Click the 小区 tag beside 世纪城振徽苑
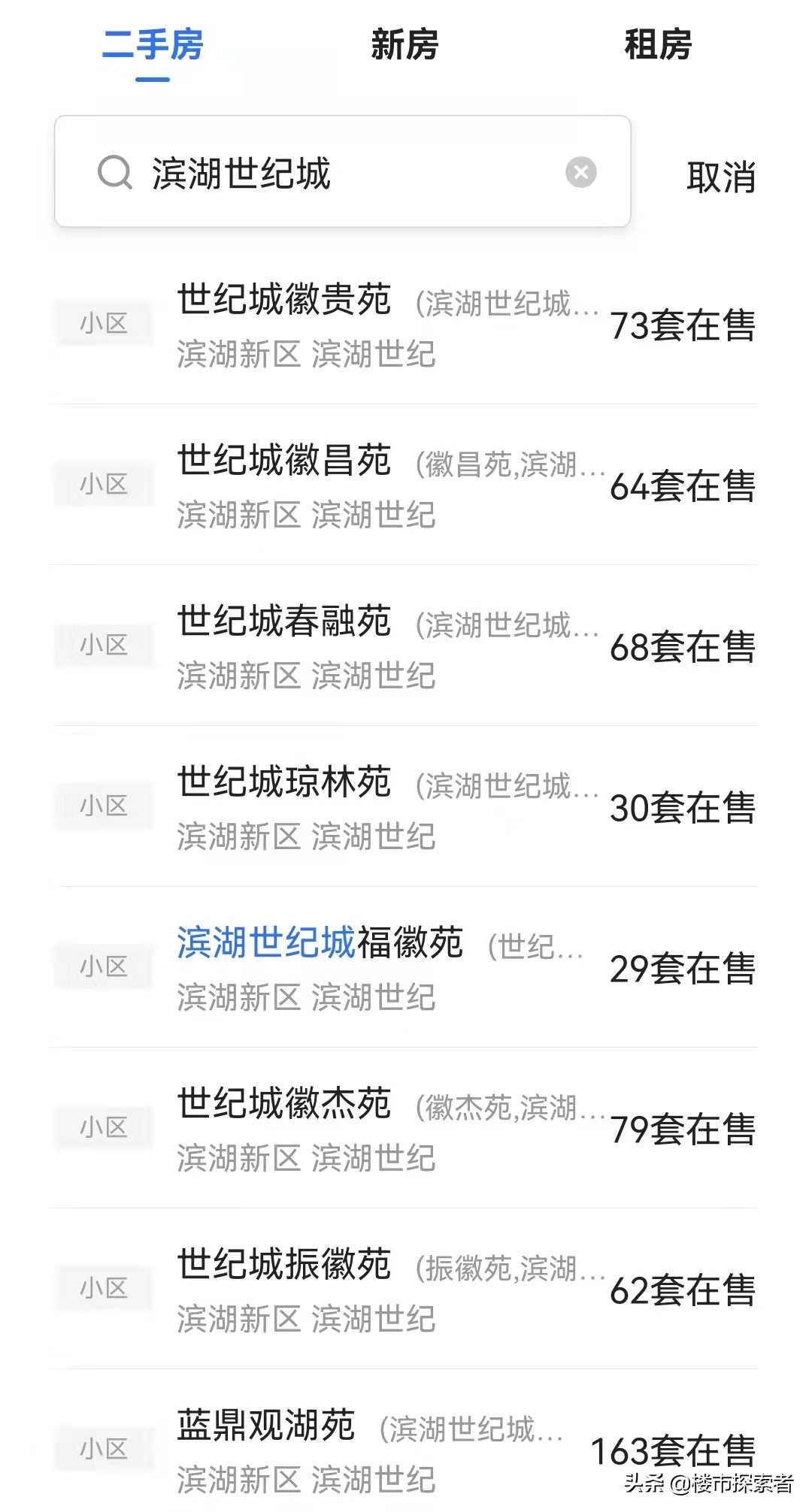 tap(104, 1289)
